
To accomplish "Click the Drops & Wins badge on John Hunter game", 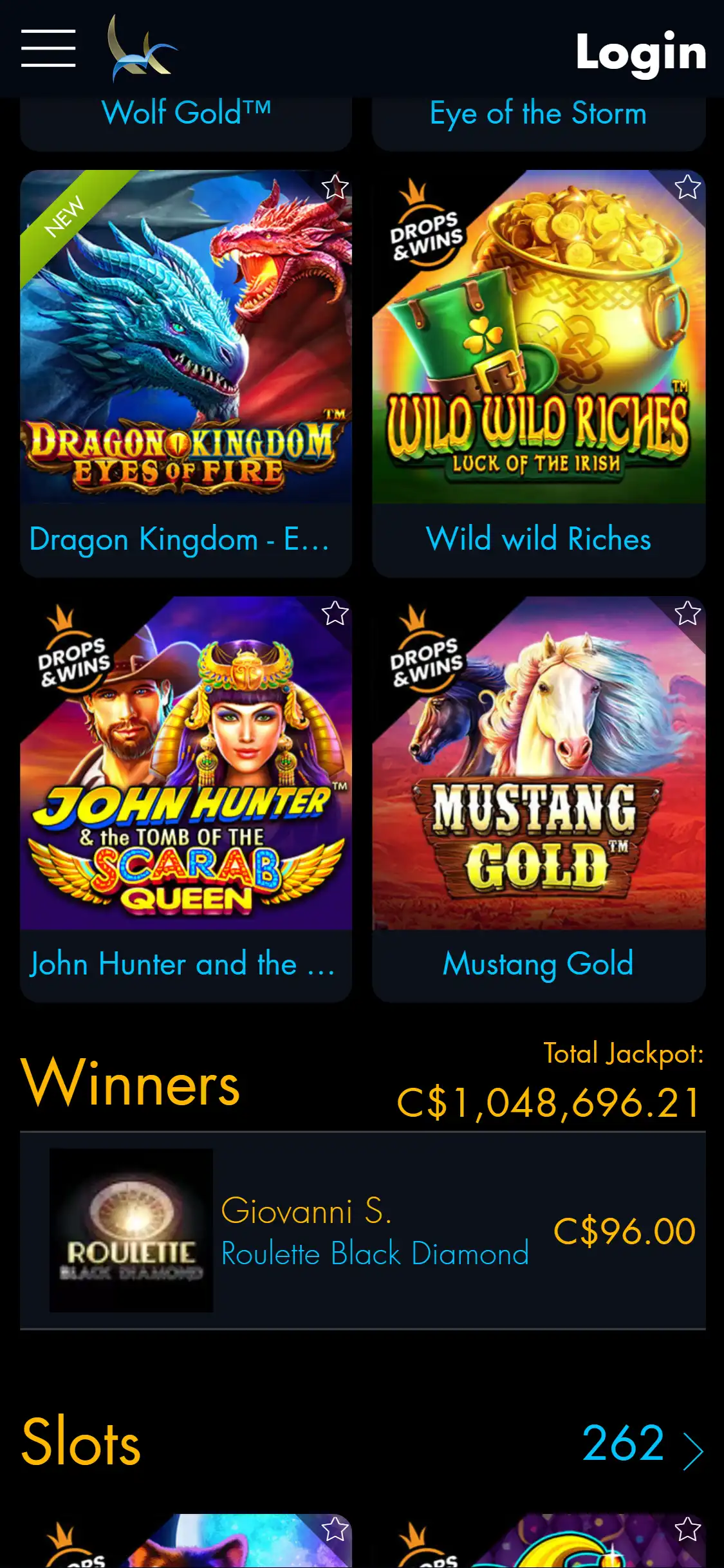I will (x=75, y=664).
